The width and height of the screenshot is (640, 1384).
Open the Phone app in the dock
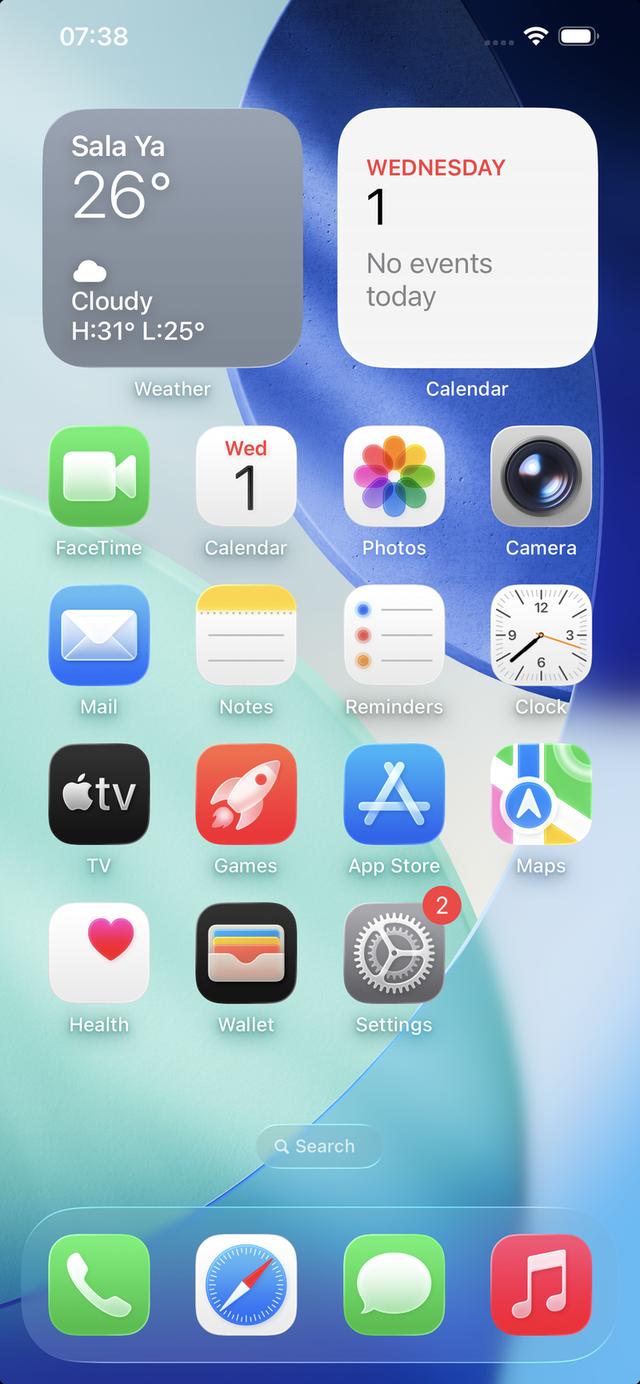coord(99,1285)
